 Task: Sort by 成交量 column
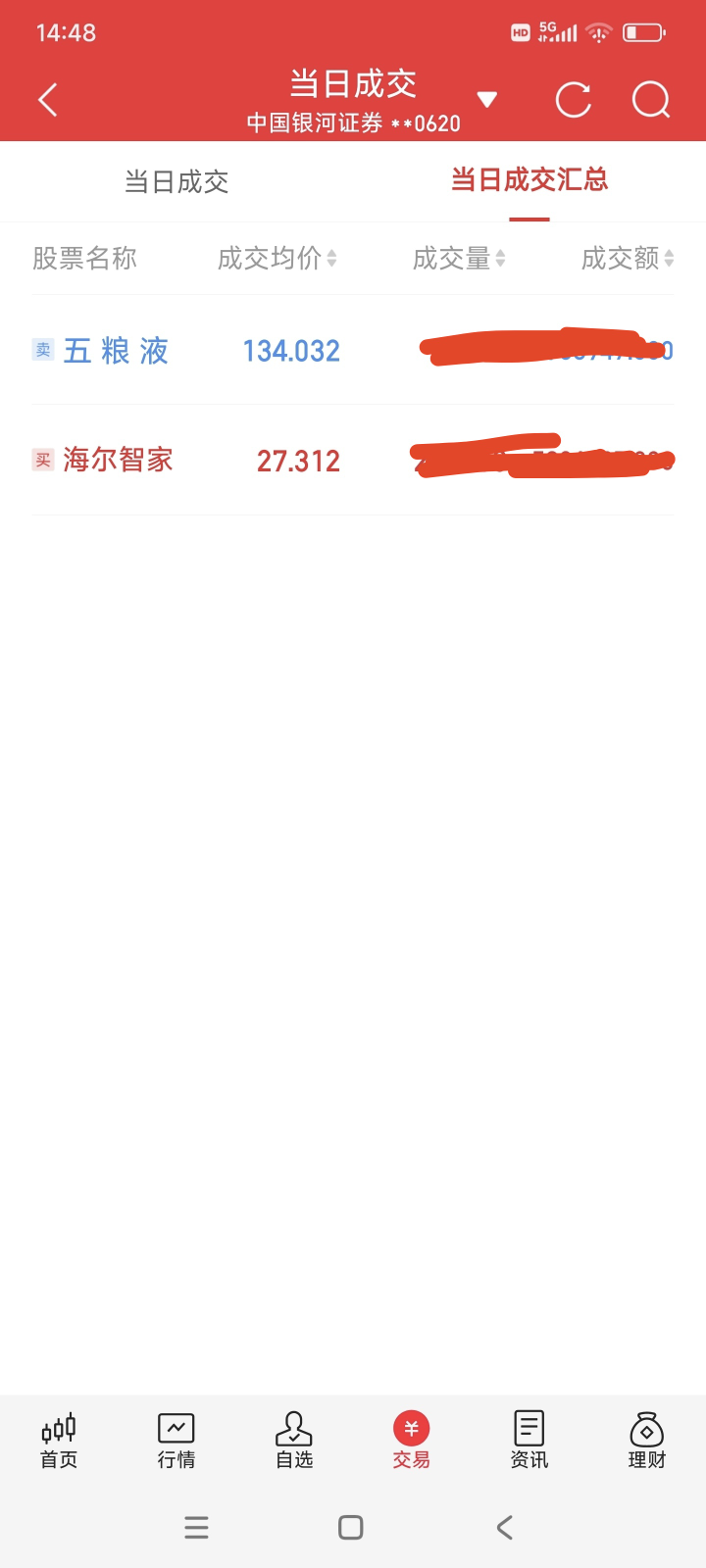click(459, 259)
